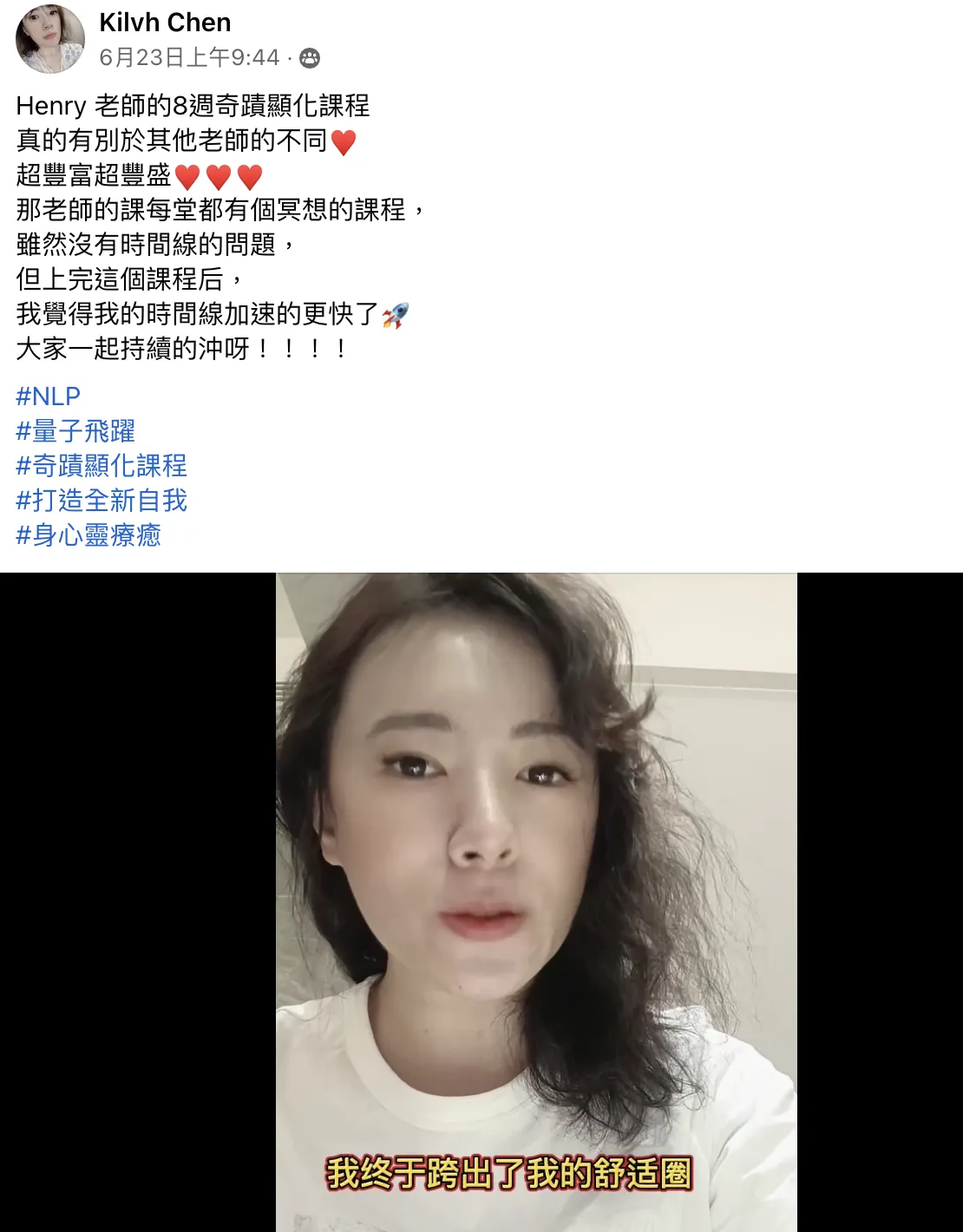The width and height of the screenshot is (963, 1232).
Task: Open the #身心靈療癒 hashtag
Action: 88,535
